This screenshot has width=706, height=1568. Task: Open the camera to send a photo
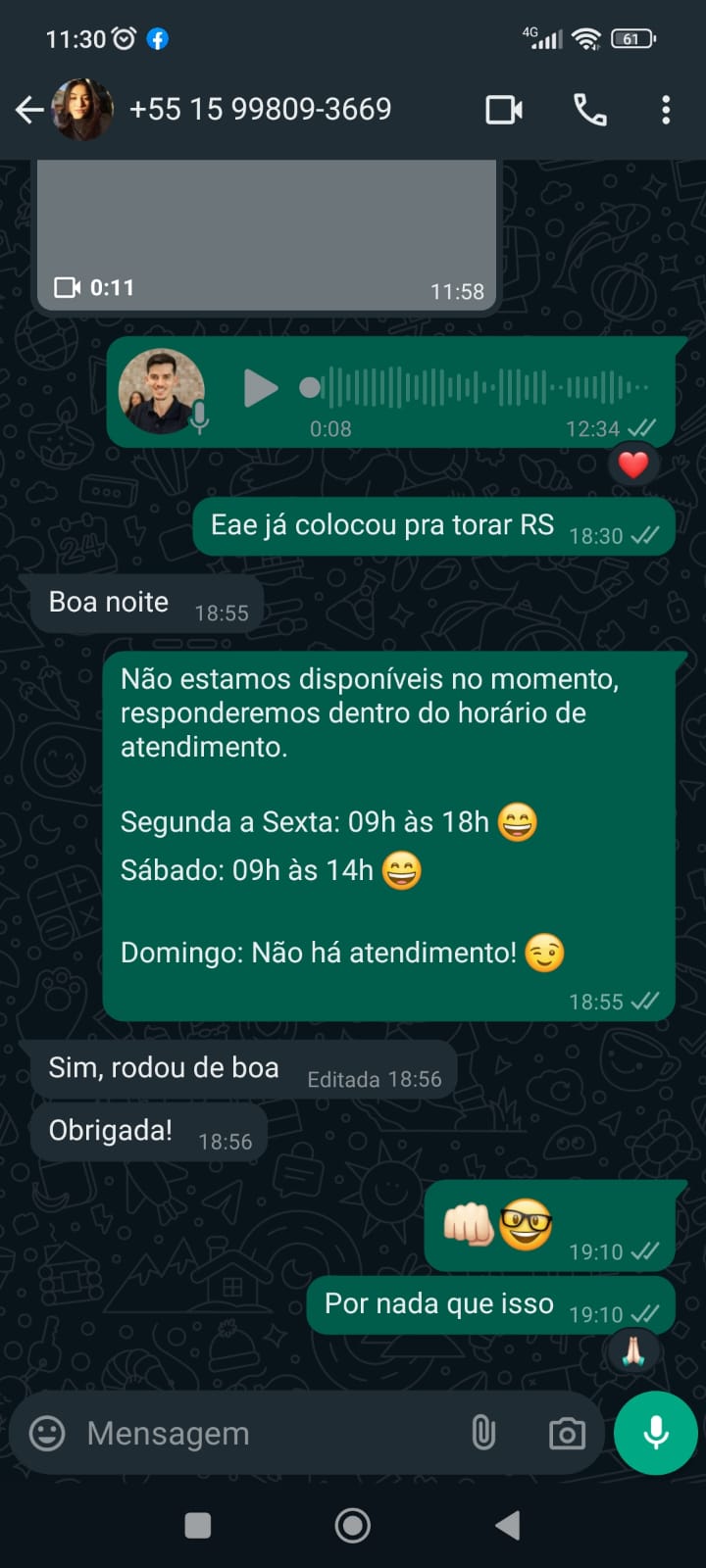click(567, 1433)
